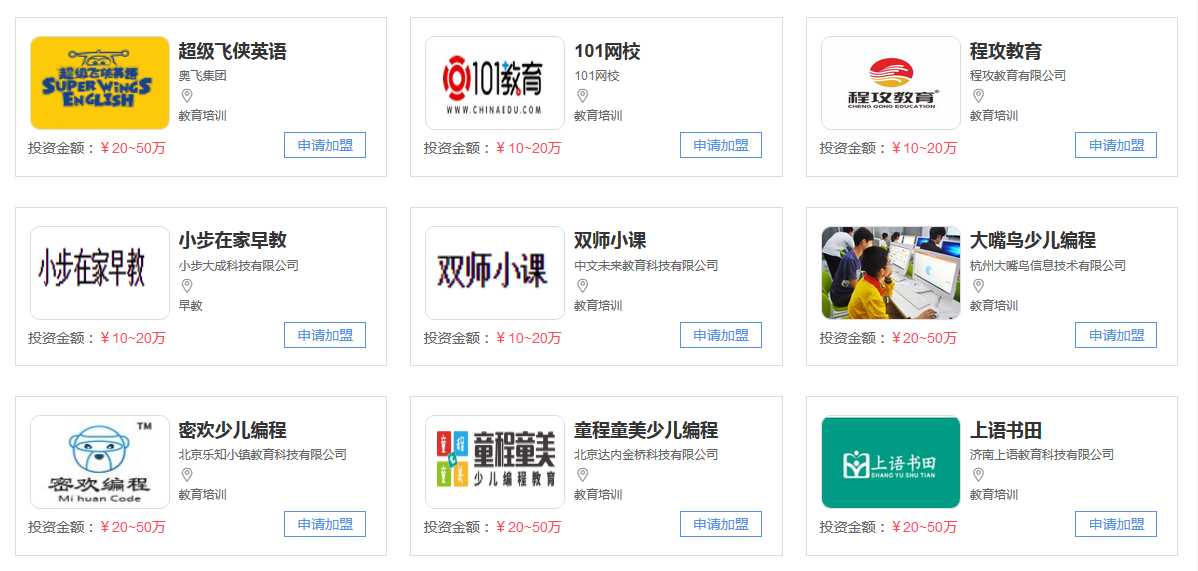Apply to join 小步在家早教
This screenshot has width=1198, height=571.
pos(325,335)
